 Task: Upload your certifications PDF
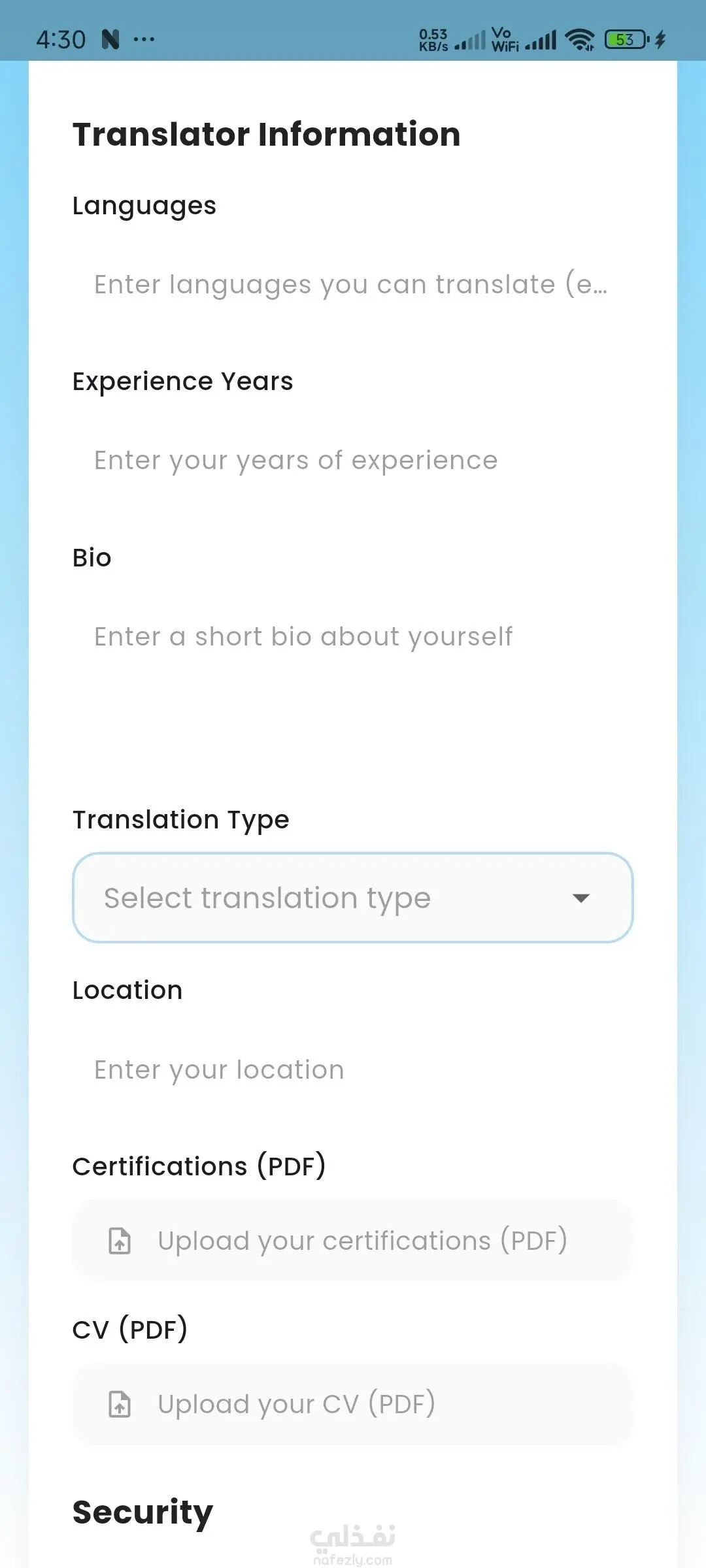tap(352, 1240)
